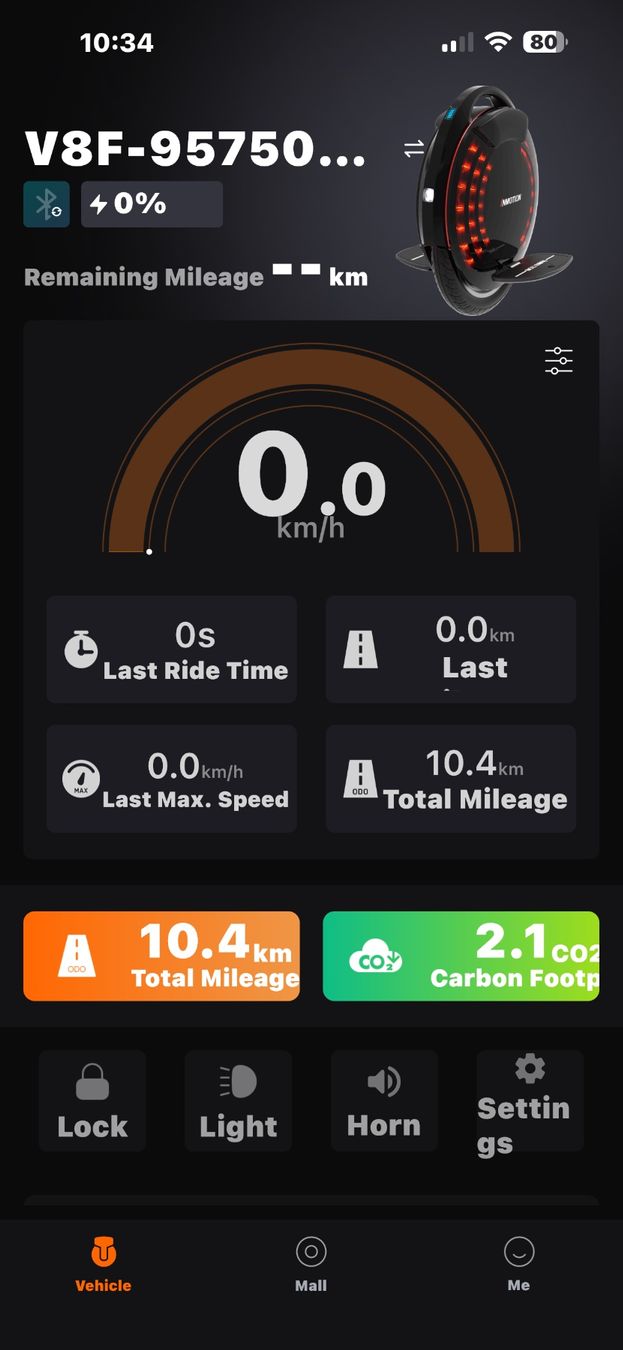
Task: Switch to the Me tab
Action: click(x=518, y=1264)
